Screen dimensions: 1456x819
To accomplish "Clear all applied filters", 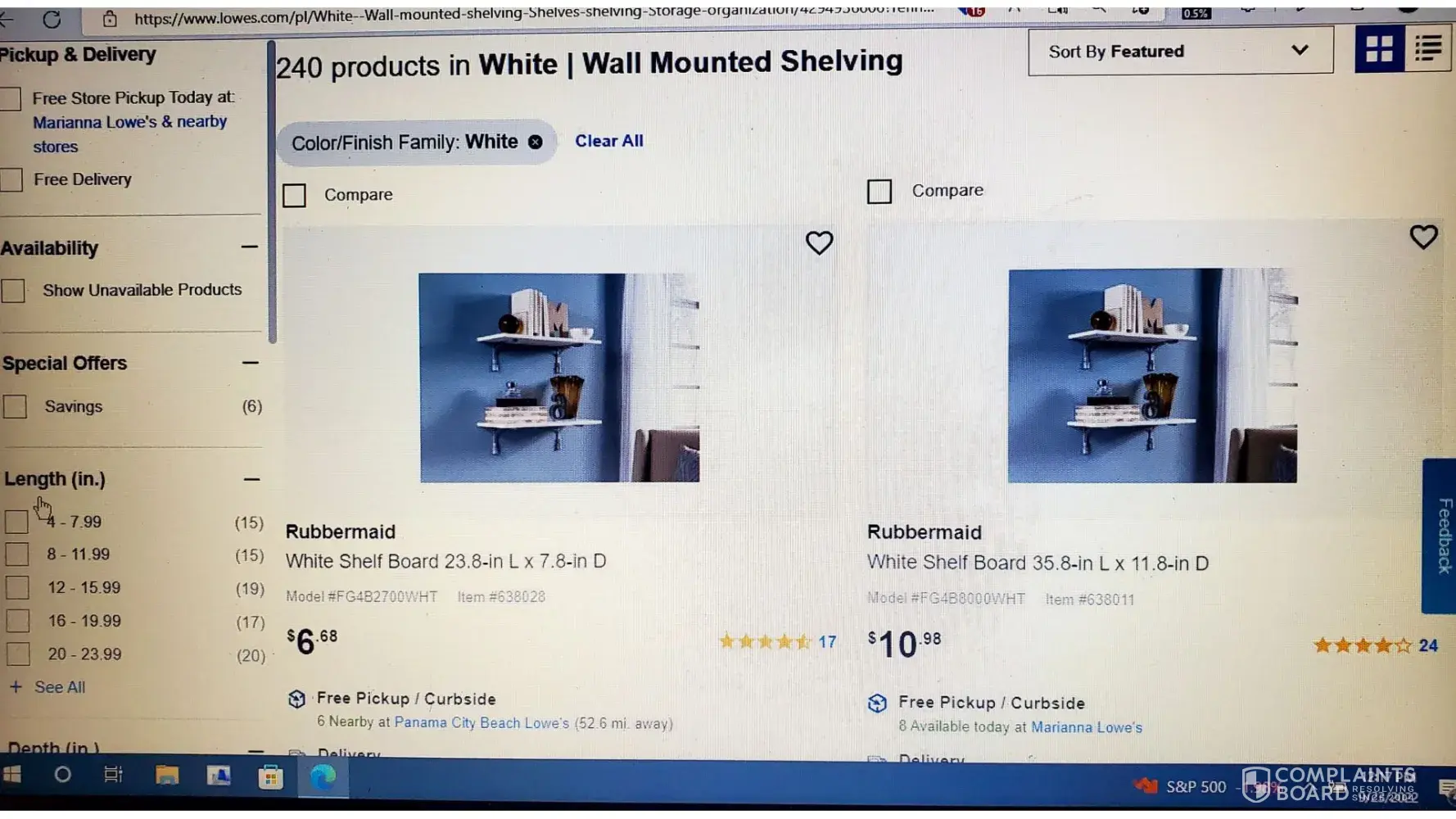I will (608, 141).
